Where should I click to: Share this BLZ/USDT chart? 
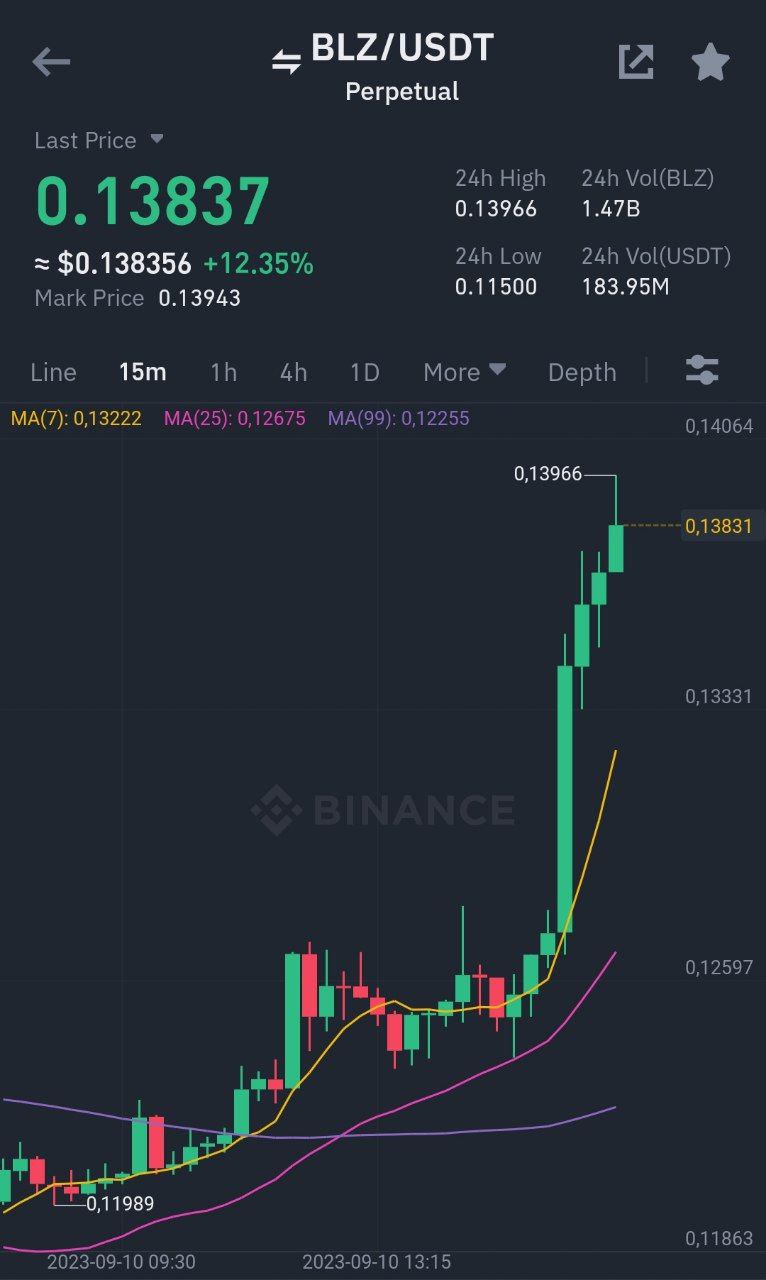click(x=636, y=62)
